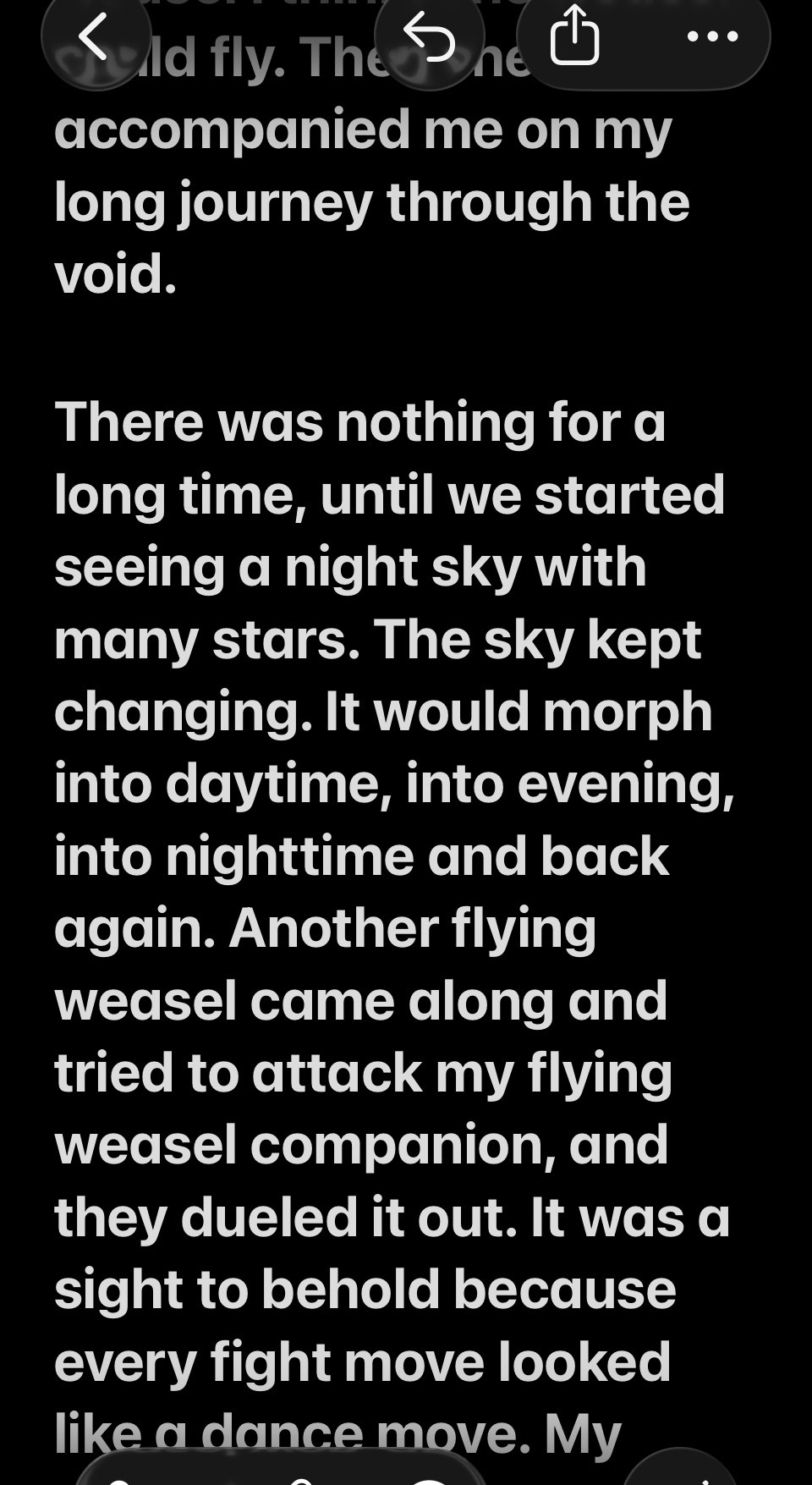Go back to the notes list
The width and height of the screenshot is (812, 1485).
pos(95,36)
